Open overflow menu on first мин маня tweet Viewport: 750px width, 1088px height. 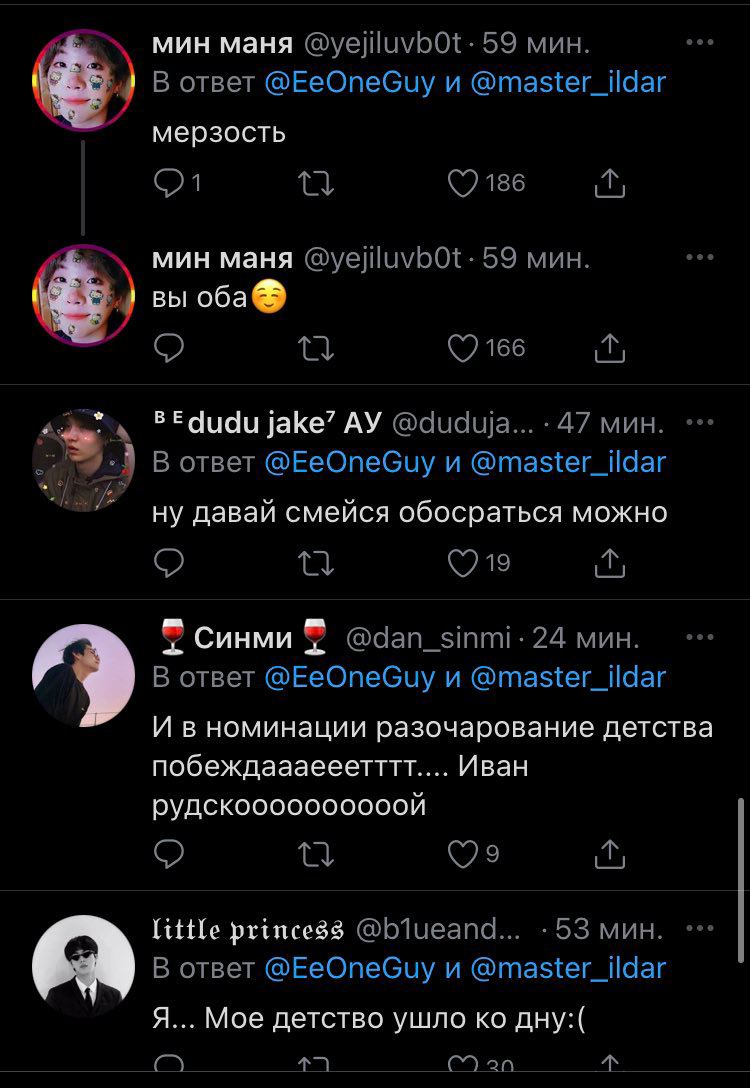tap(699, 43)
